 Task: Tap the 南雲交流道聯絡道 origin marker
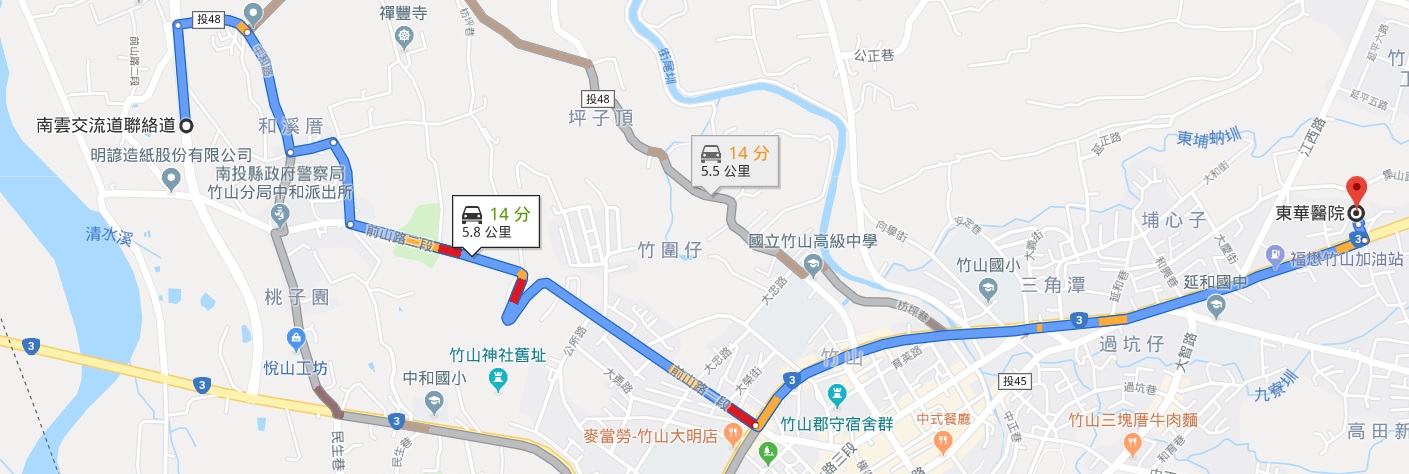[x=186, y=126]
